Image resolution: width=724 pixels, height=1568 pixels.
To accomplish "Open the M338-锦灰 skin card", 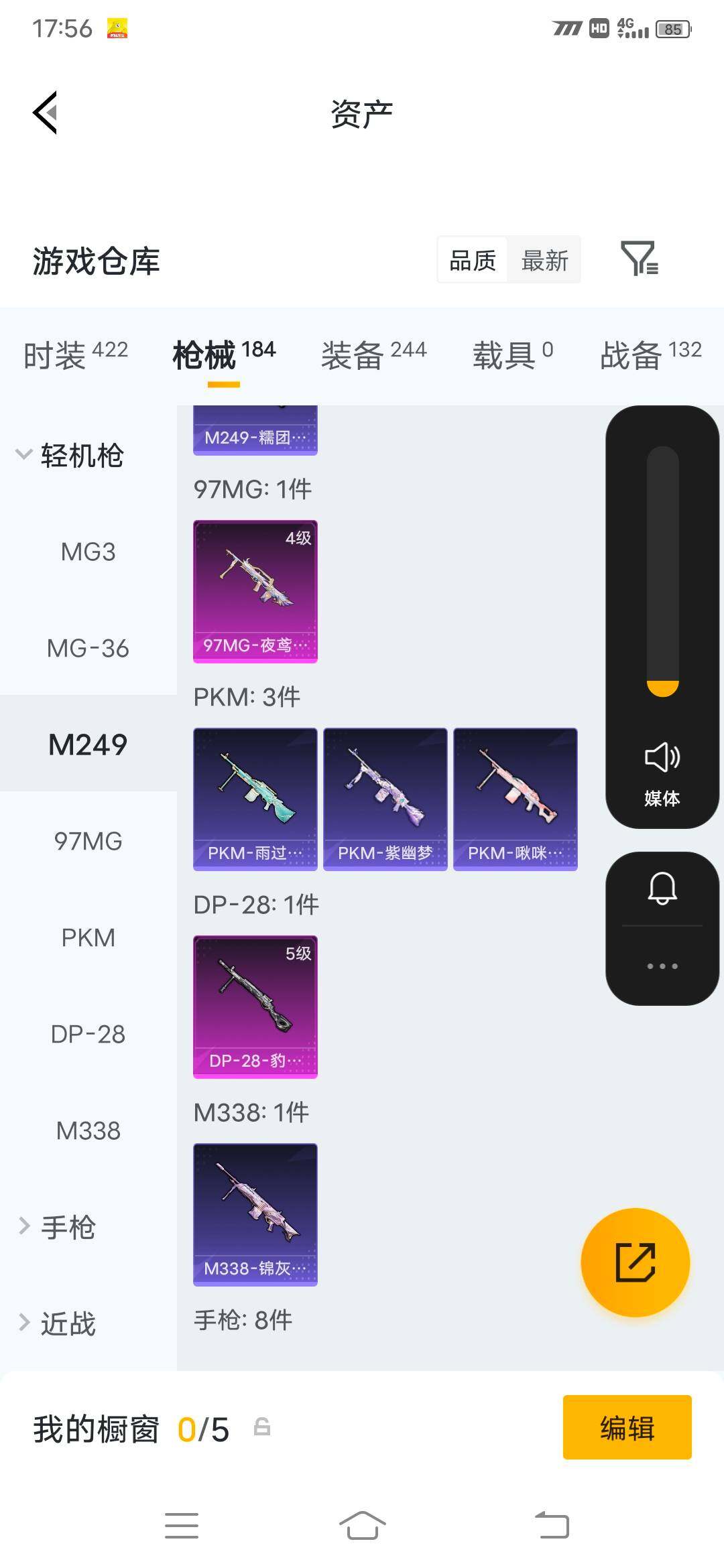I will (x=255, y=1215).
